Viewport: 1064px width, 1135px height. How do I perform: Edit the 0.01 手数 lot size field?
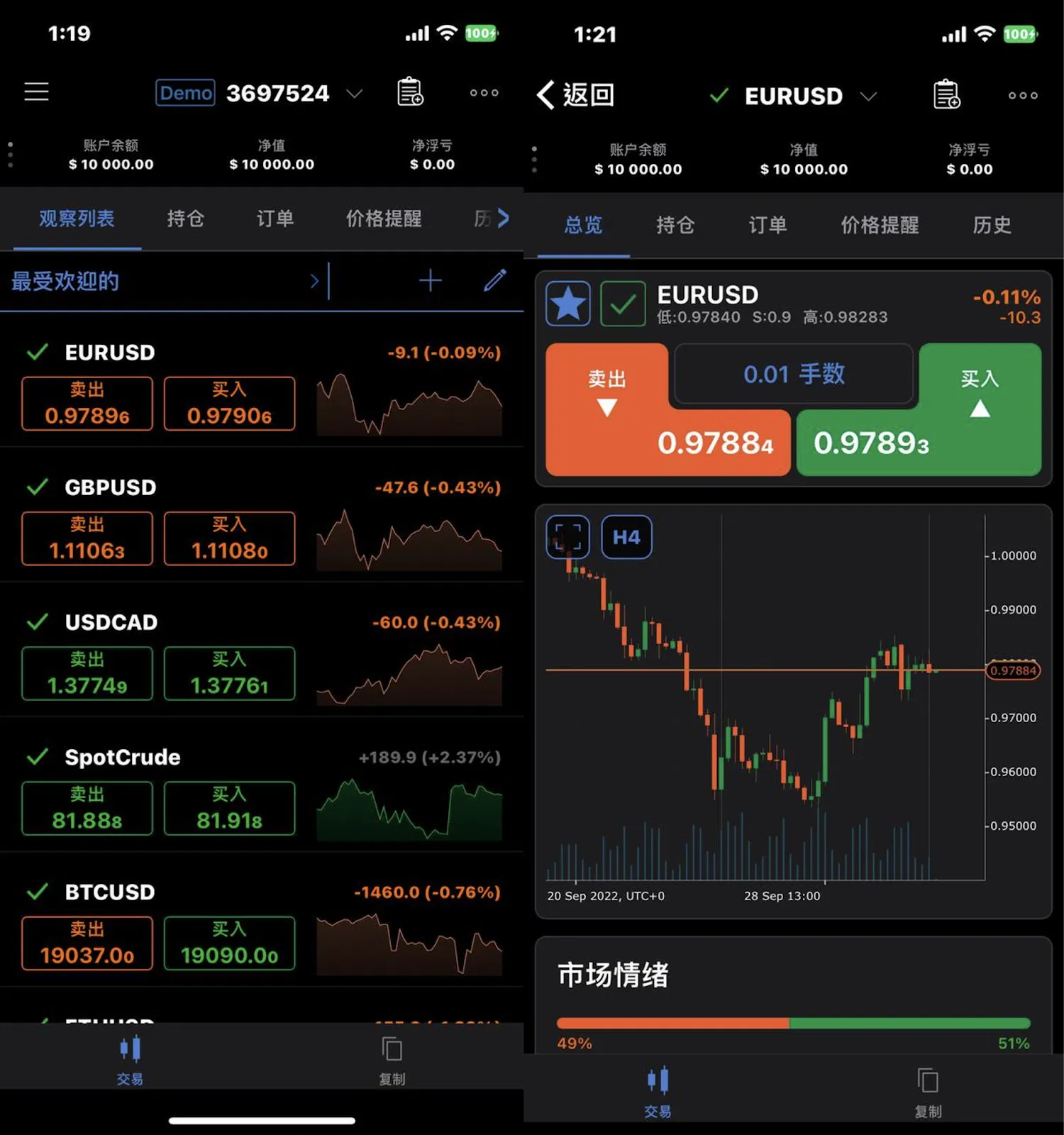(794, 374)
